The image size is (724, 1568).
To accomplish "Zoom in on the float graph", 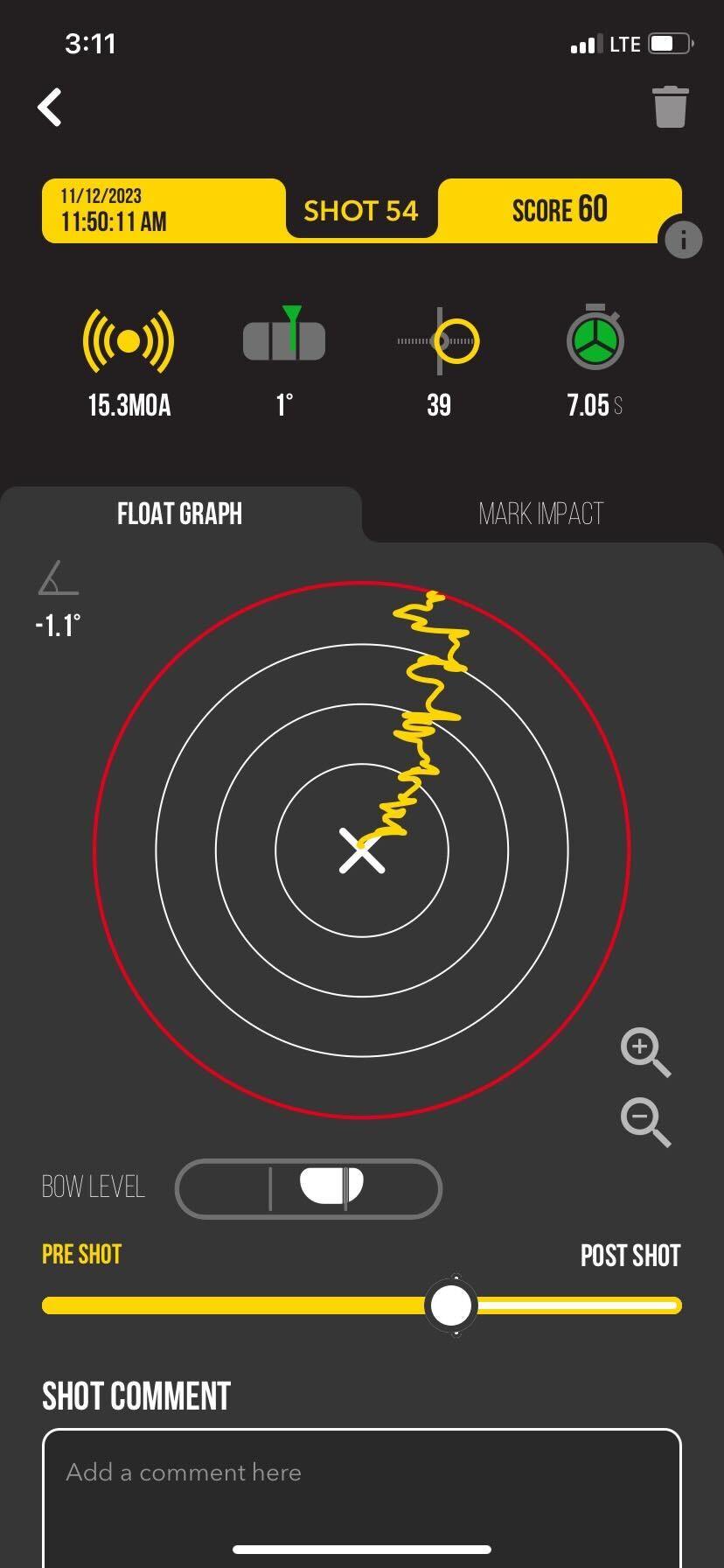I will click(x=644, y=1051).
